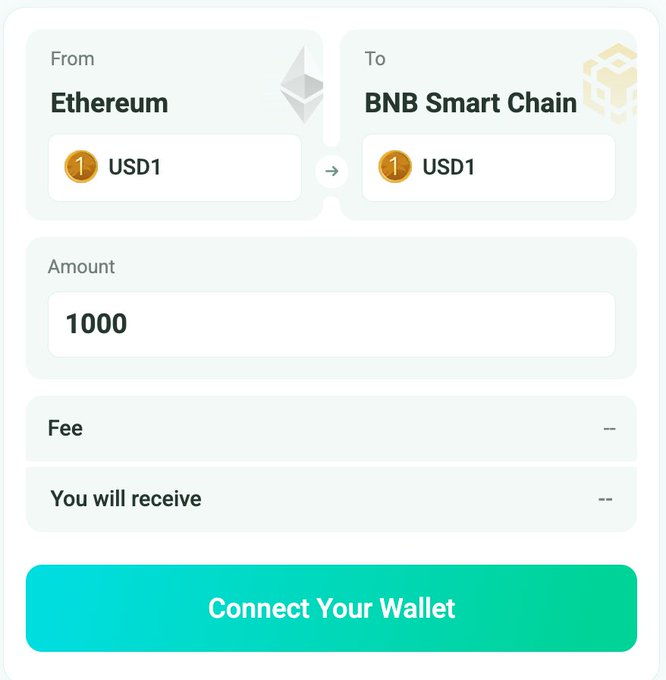The width and height of the screenshot is (666, 680).
Task: Focus the Amount field showing 1000
Action: [x=331, y=324]
